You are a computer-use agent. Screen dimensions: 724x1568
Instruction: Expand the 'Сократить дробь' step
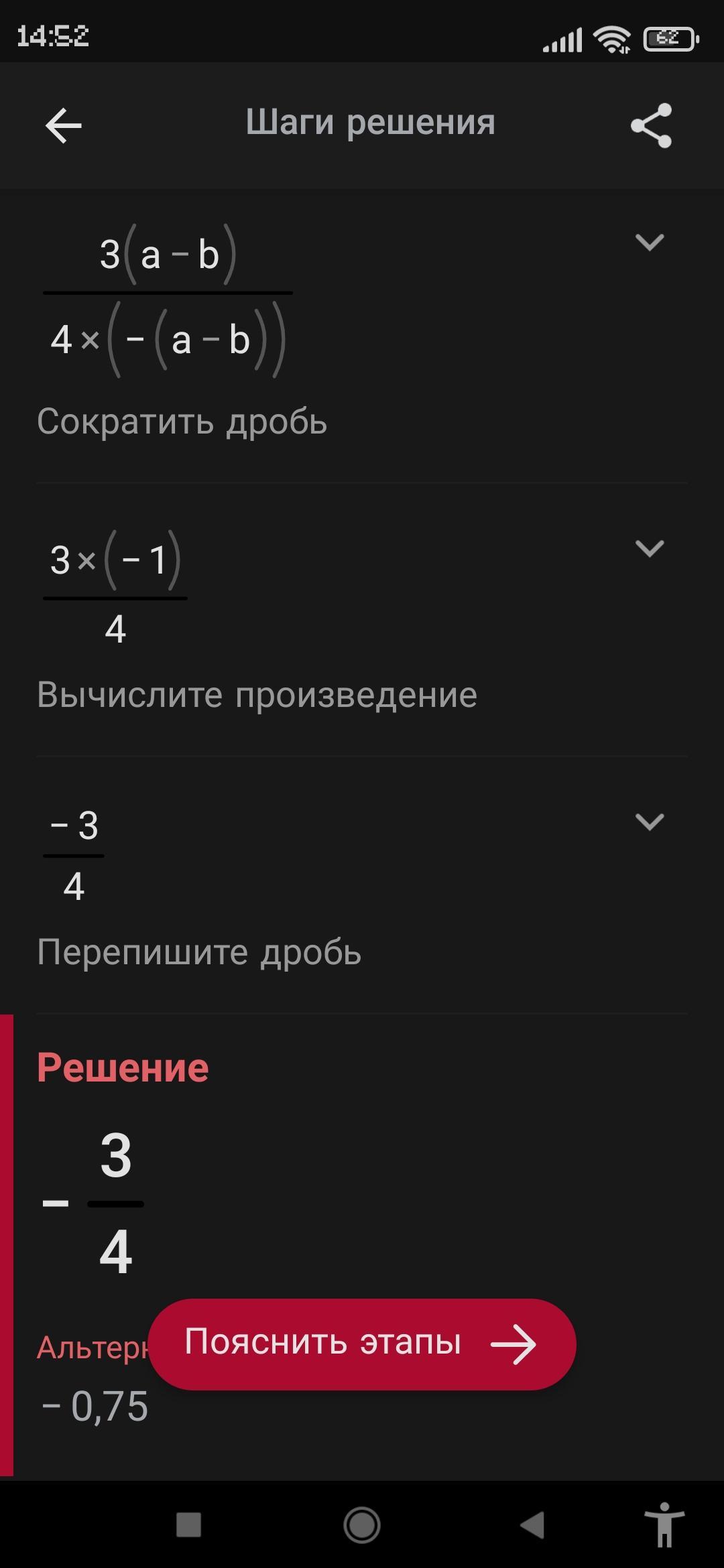point(649,242)
